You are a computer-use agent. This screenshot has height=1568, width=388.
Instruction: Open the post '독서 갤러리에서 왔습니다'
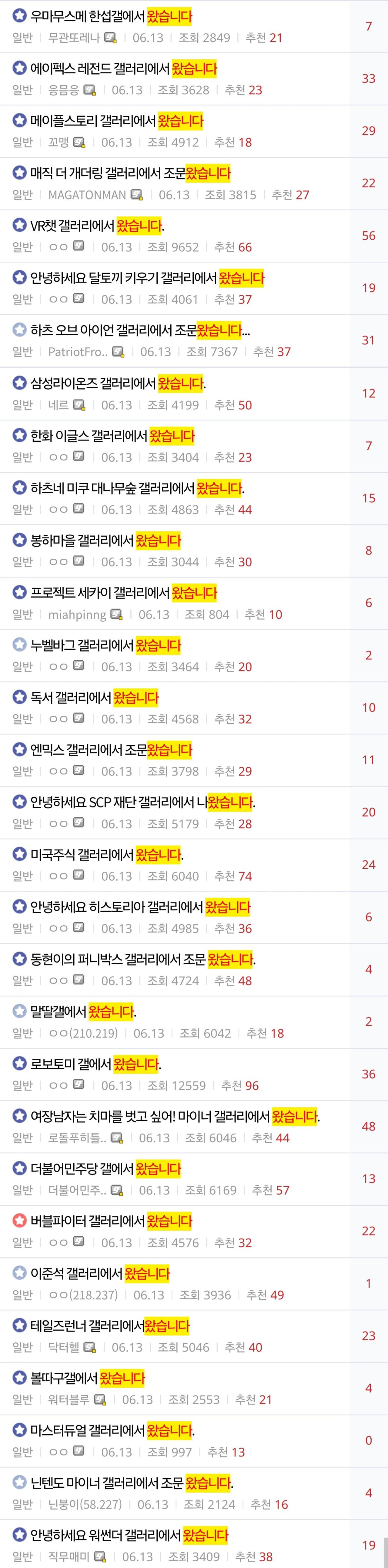94,698
